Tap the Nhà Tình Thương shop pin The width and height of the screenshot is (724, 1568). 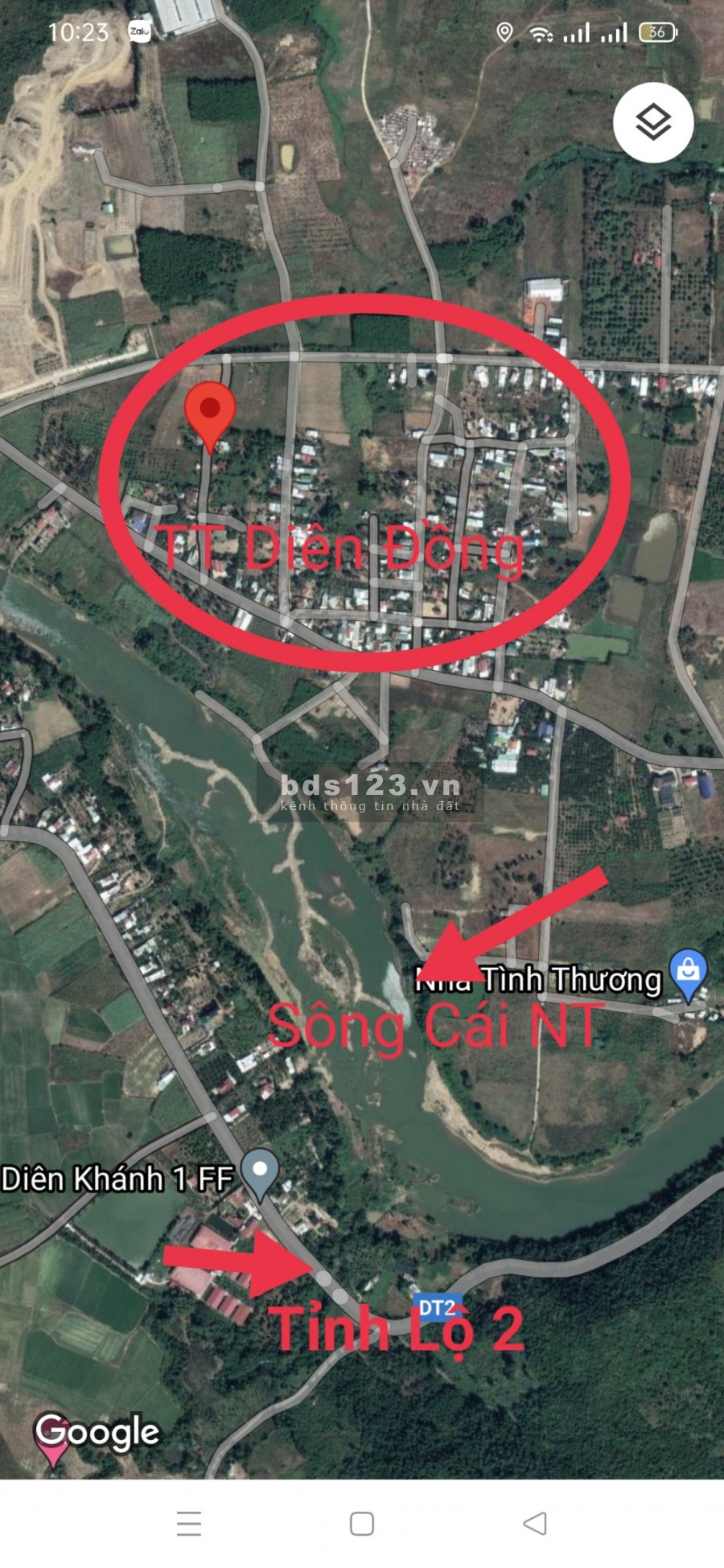click(x=688, y=971)
